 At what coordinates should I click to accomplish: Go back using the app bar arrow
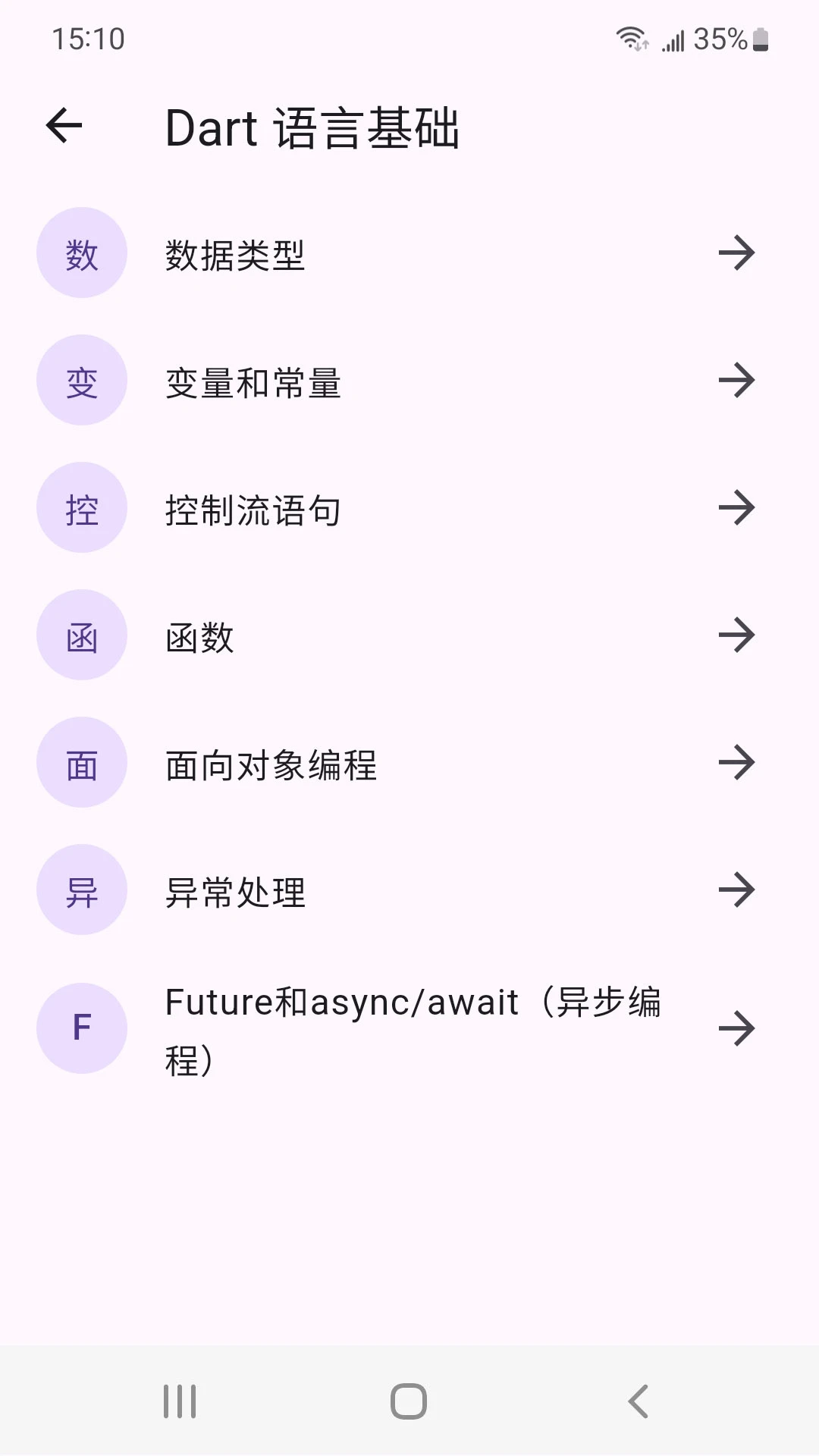[x=64, y=126]
